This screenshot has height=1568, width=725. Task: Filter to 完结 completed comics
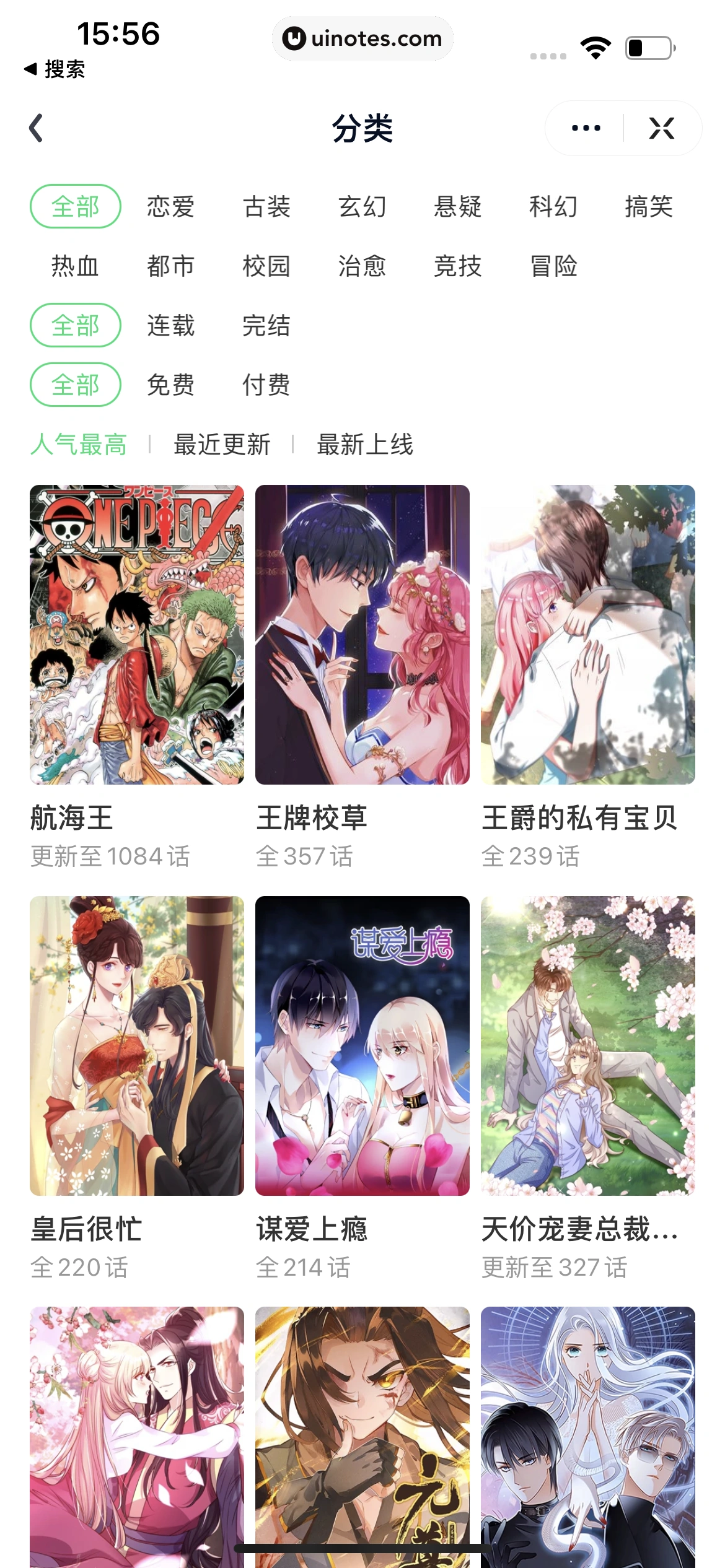[x=266, y=325]
